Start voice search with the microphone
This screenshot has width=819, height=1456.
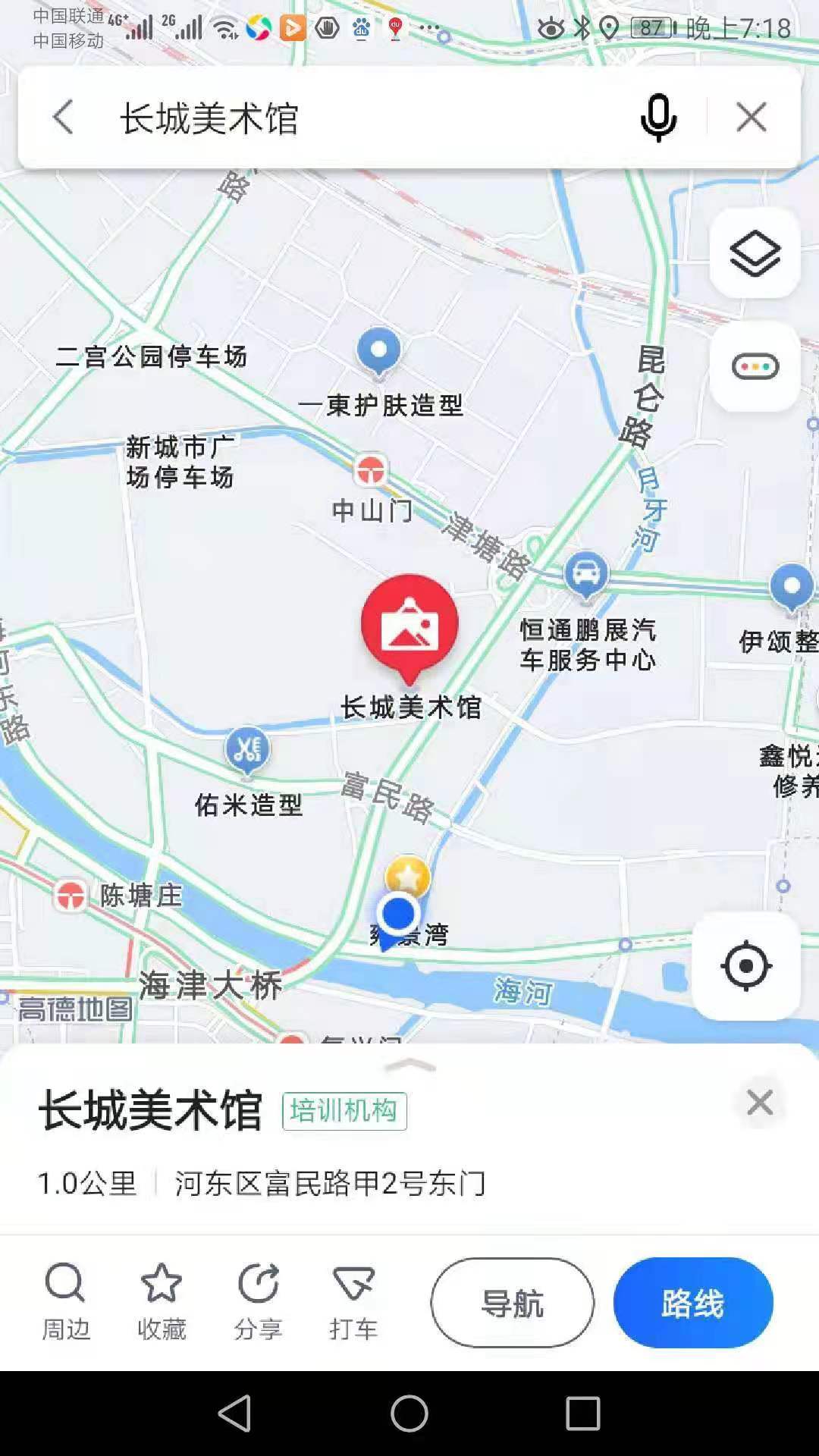pyautogui.click(x=657, y=118)
